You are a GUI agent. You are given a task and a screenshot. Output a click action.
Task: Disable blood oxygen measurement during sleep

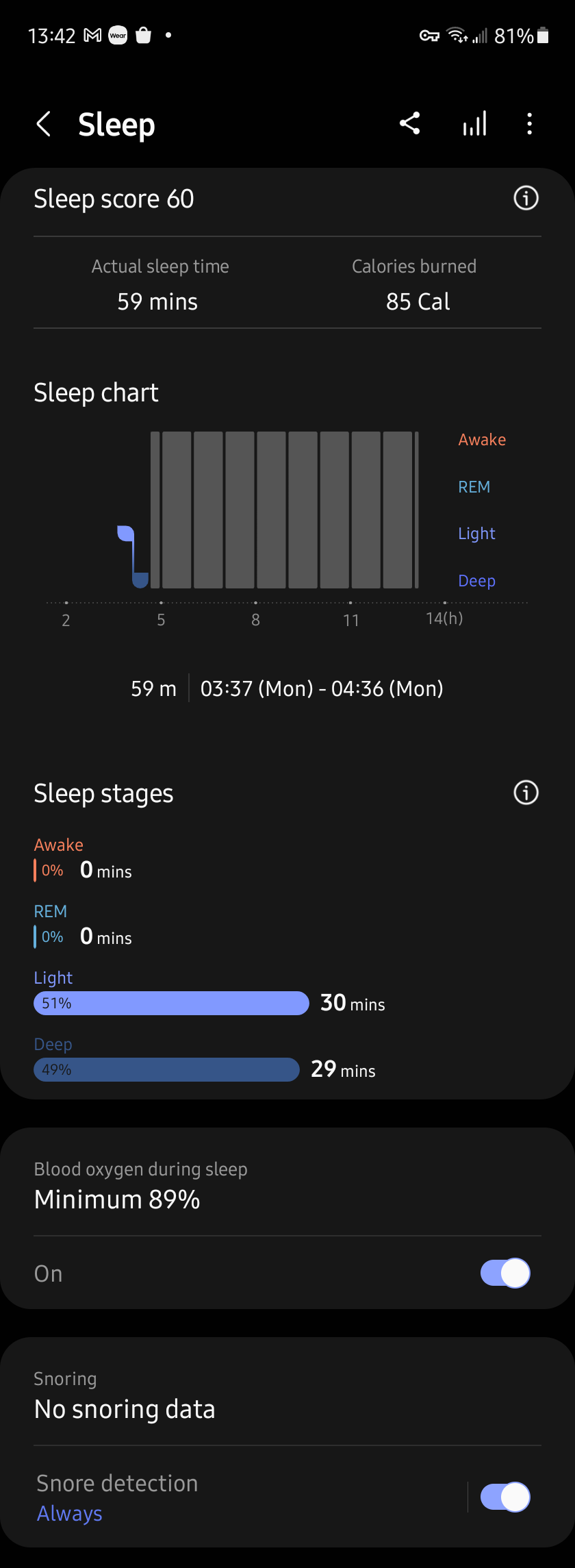pos(504,1273)
